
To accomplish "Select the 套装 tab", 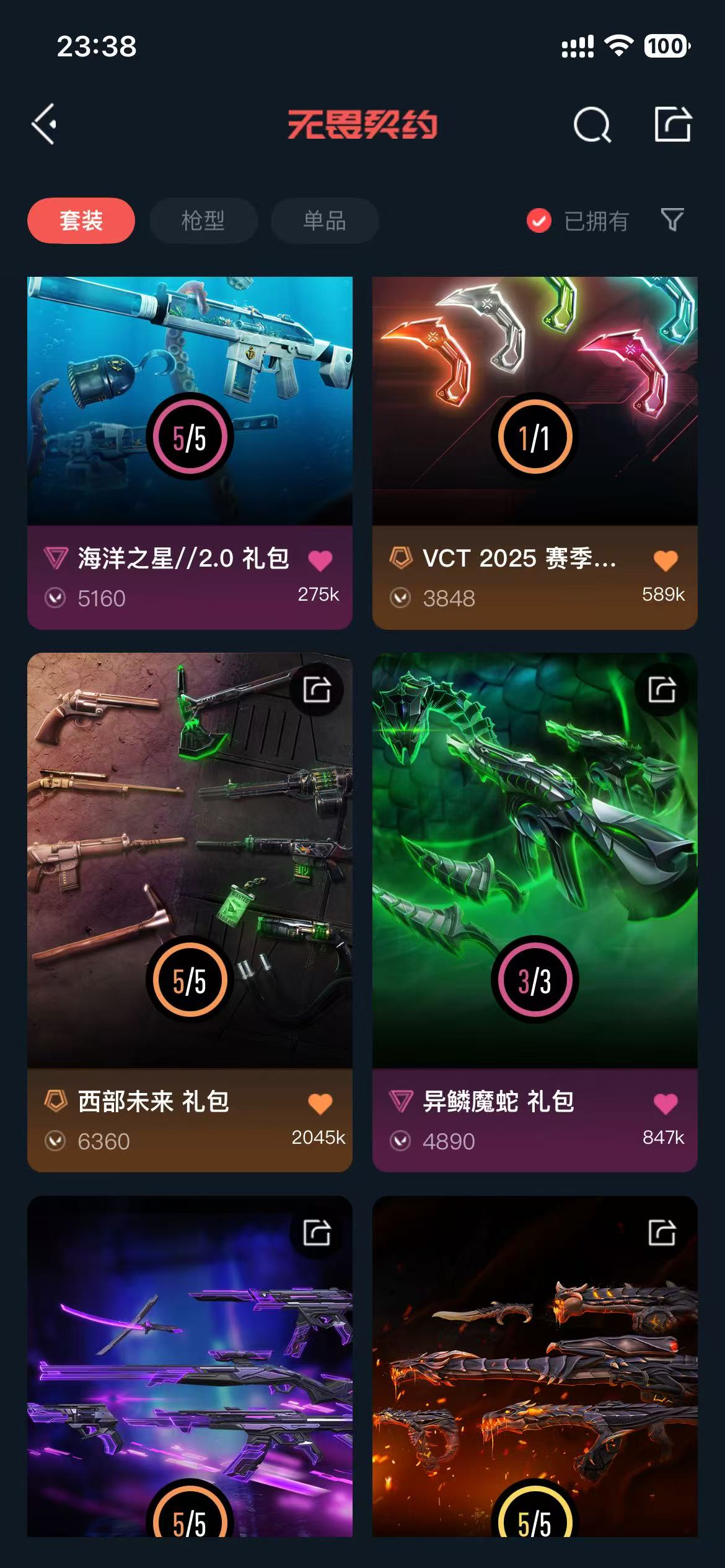I will (x=81, y=220).
